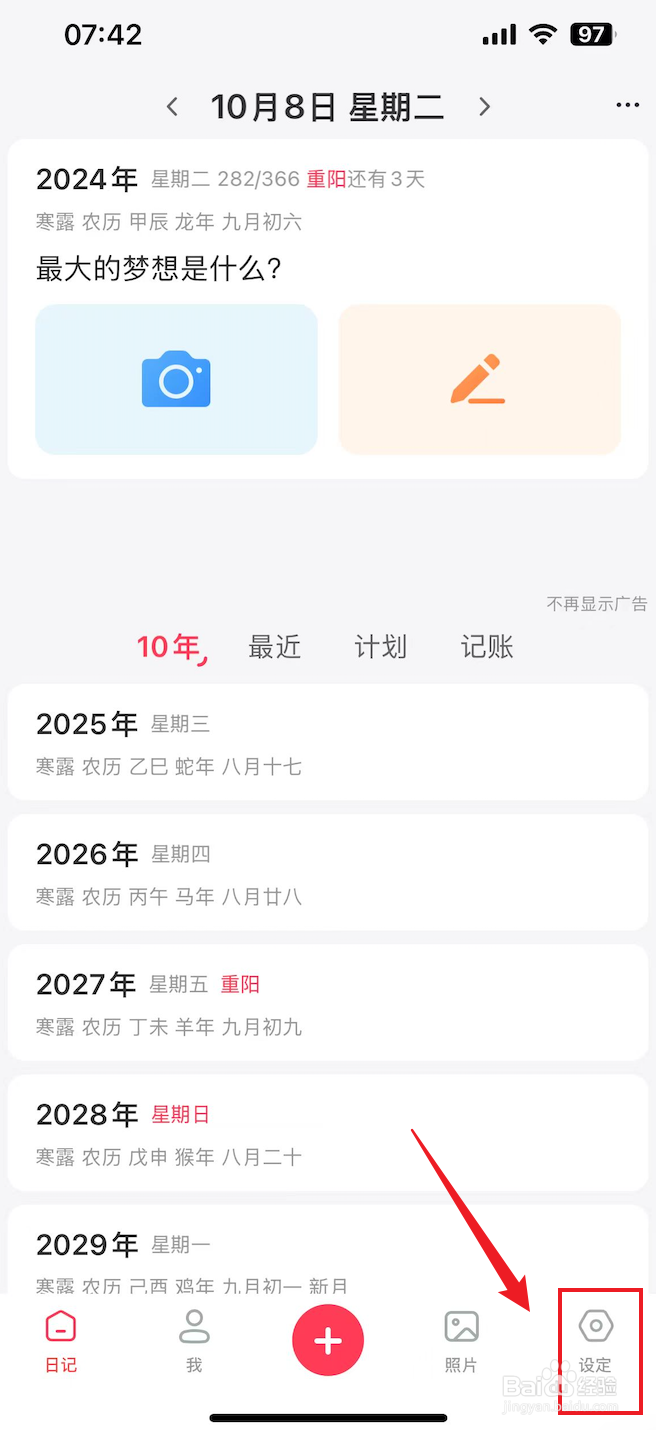
Task: Switch to the 日记 bottom tab
Action: (61, 1341)
